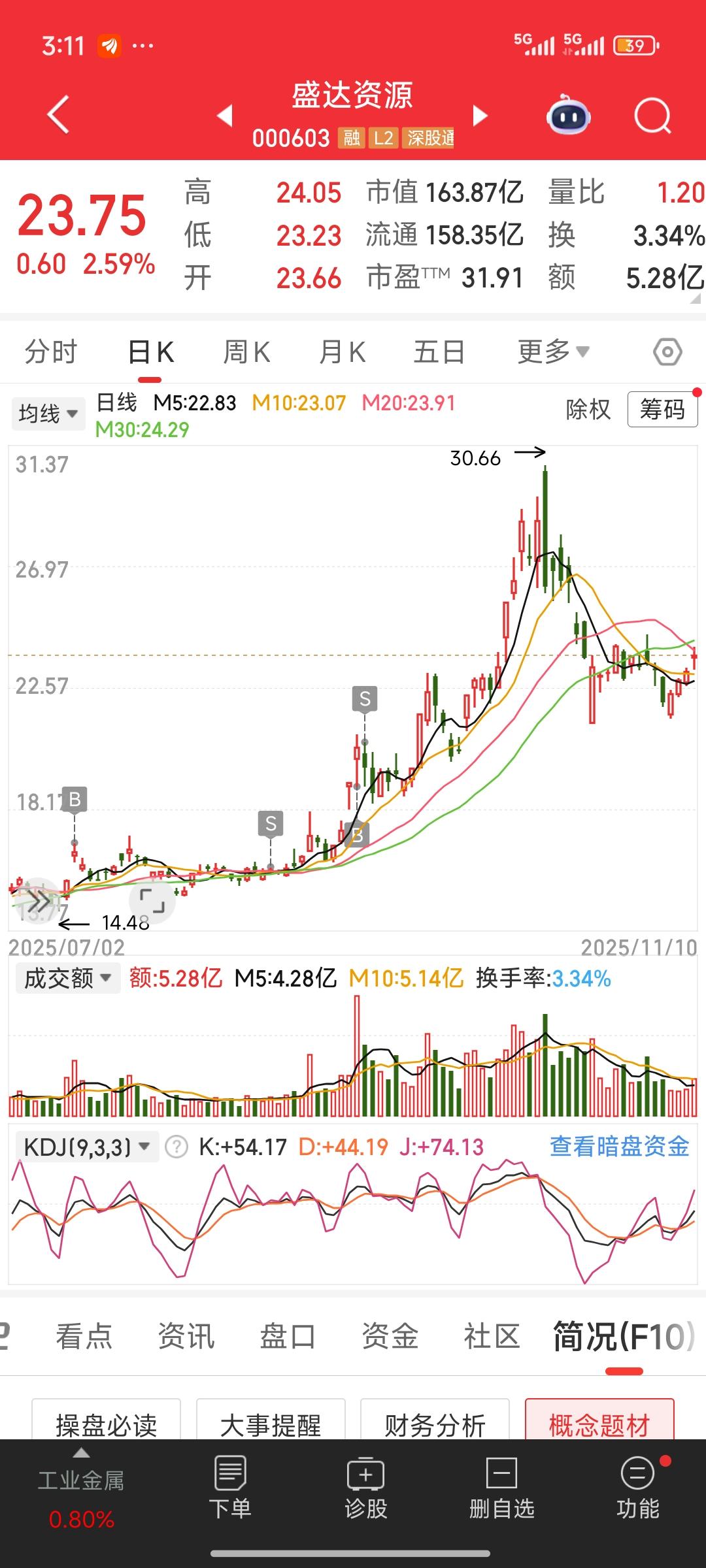The image size is (706, 1568).
Task: Open the 成交额 indicator dropdown
Action: [67, 979]
